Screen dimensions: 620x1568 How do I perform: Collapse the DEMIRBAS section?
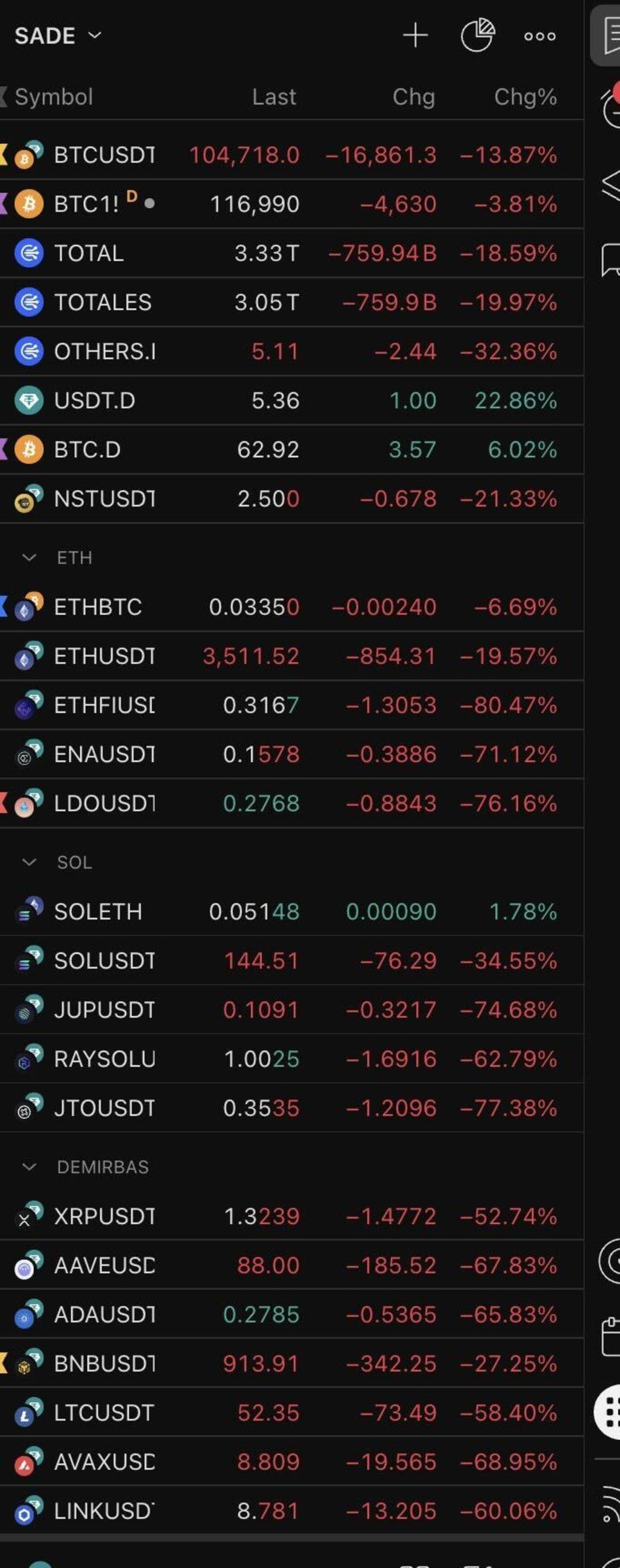(29, 1166)
